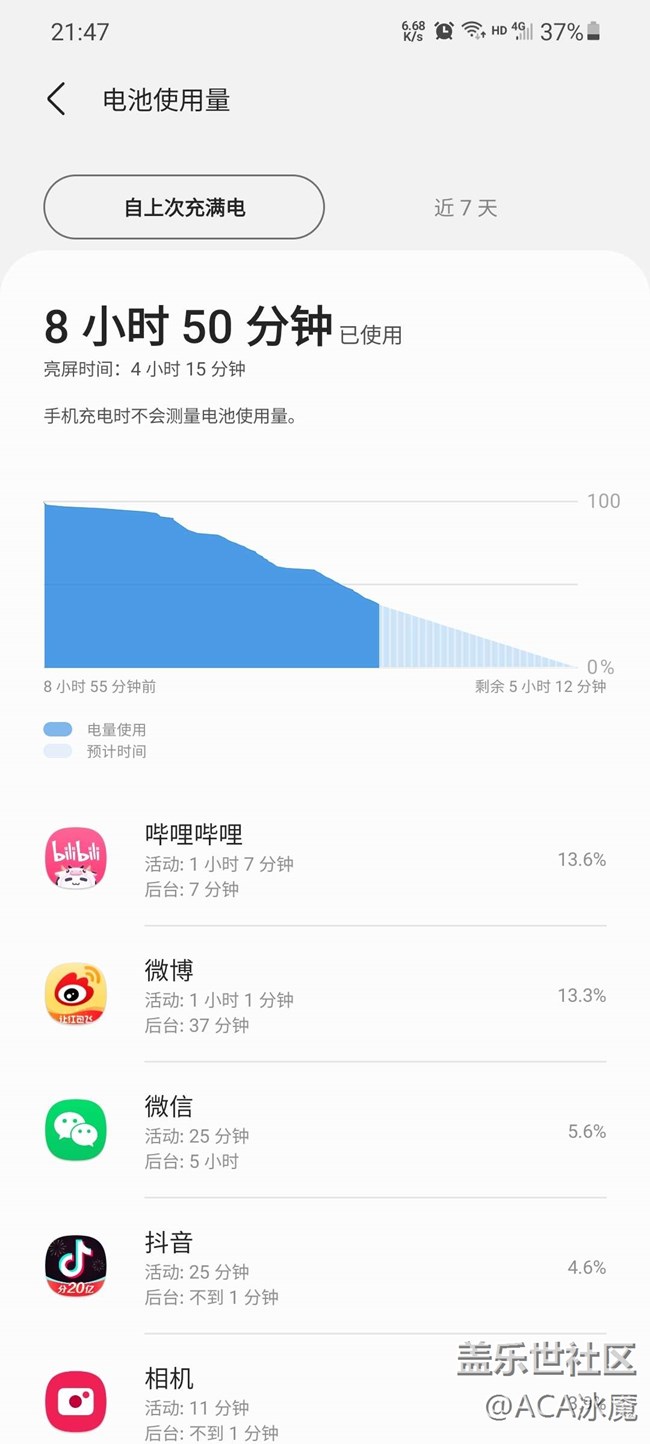View 相机 battery usage details
The image size is (650, 1444).
(325, 1402)
